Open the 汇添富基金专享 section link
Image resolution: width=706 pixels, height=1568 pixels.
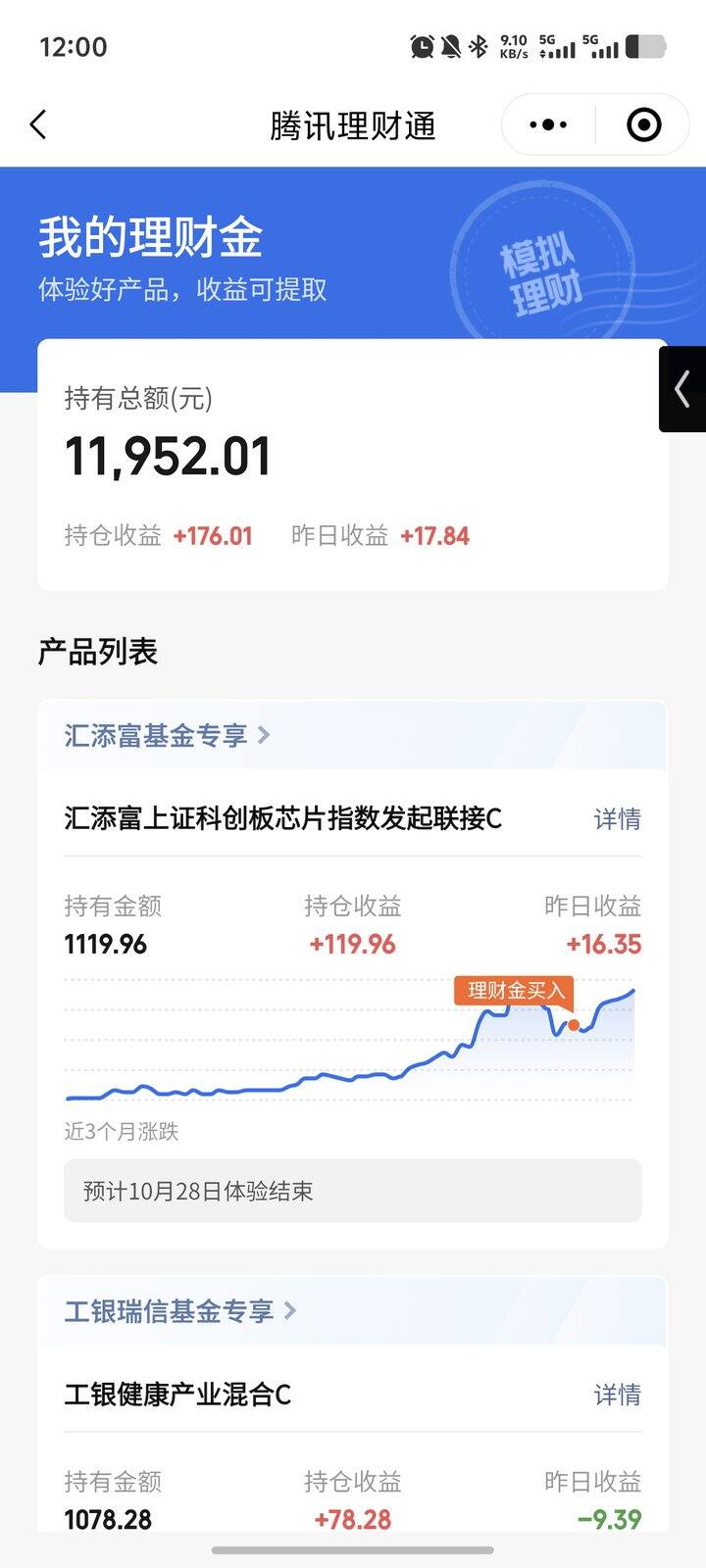click(167, 735)
